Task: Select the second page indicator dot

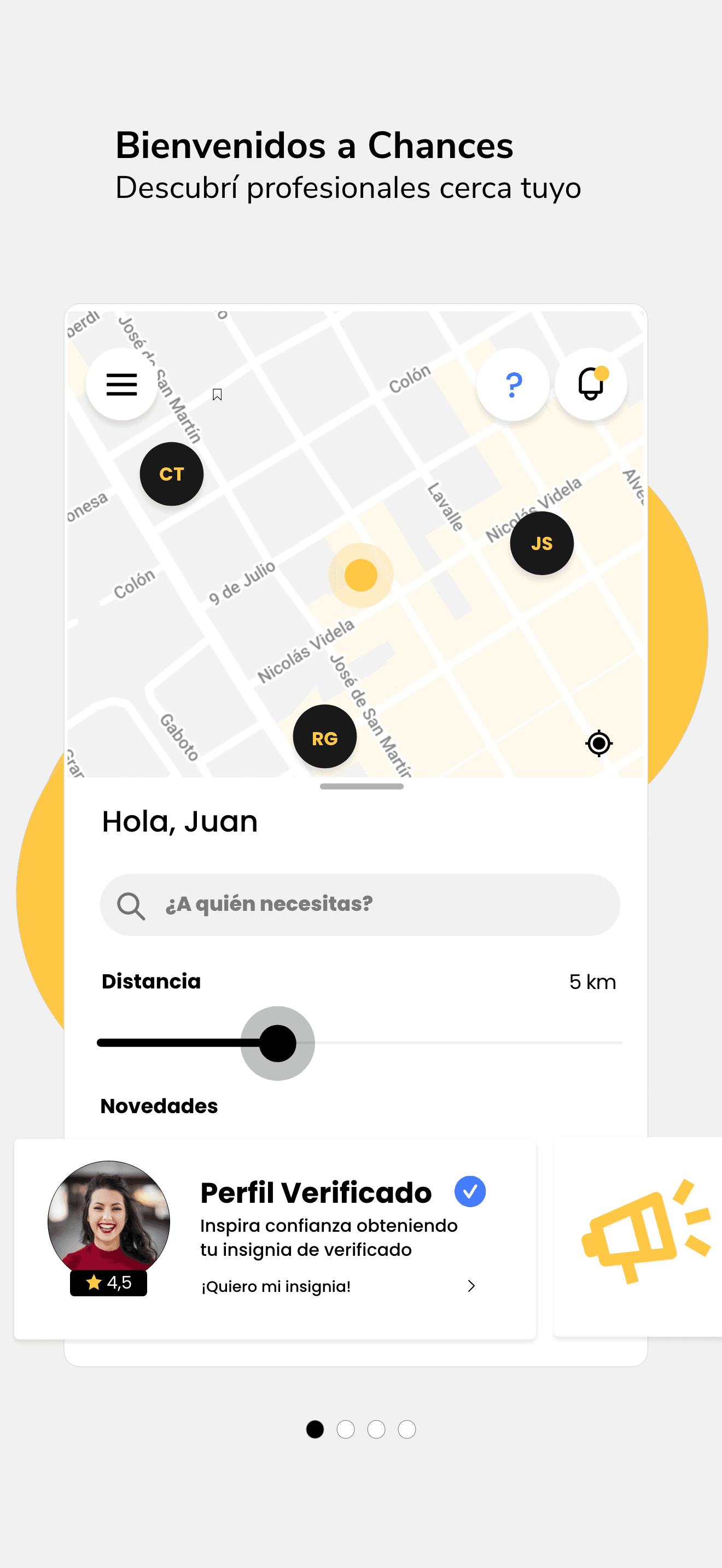Action: click(346, 1430)
